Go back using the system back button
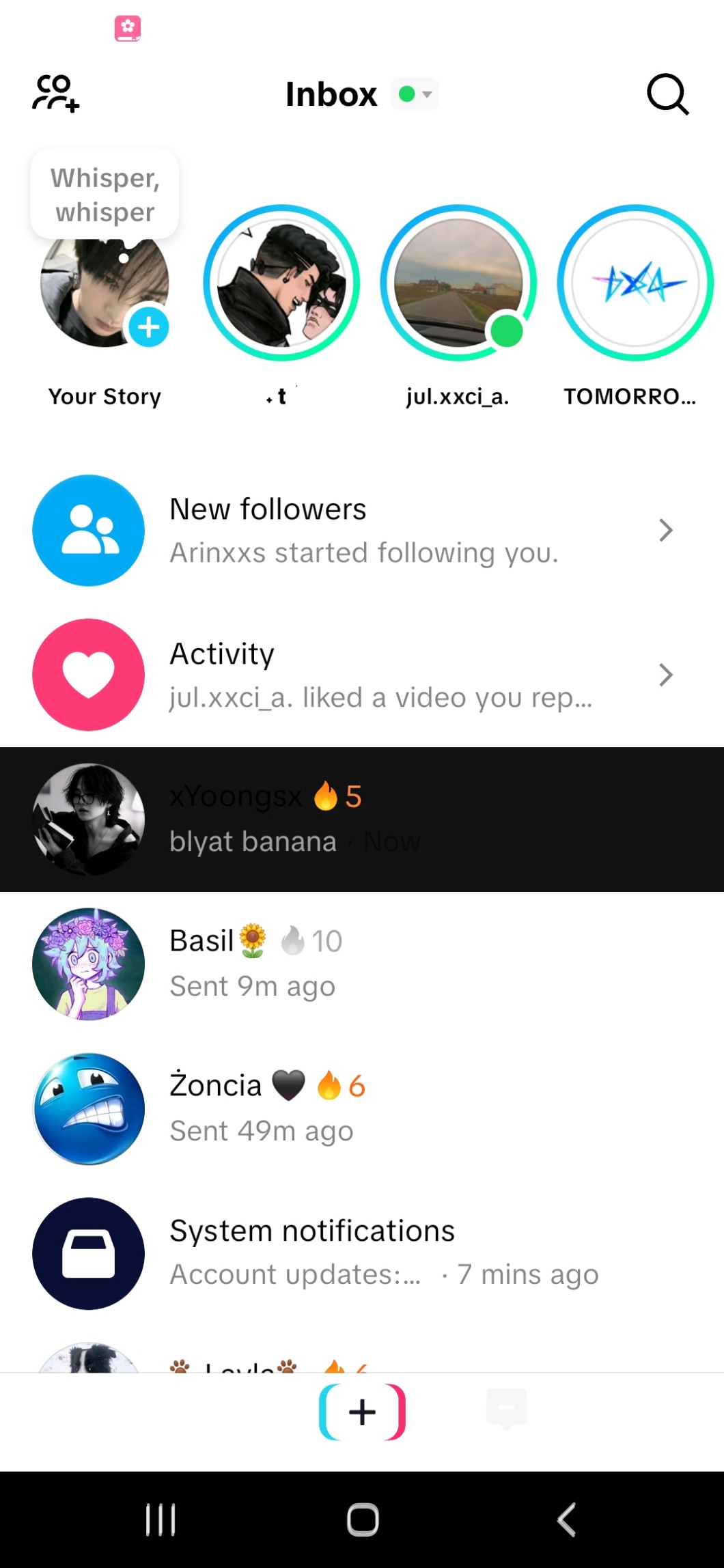This screenshot has height=1568, width=724. (566, 1520)
